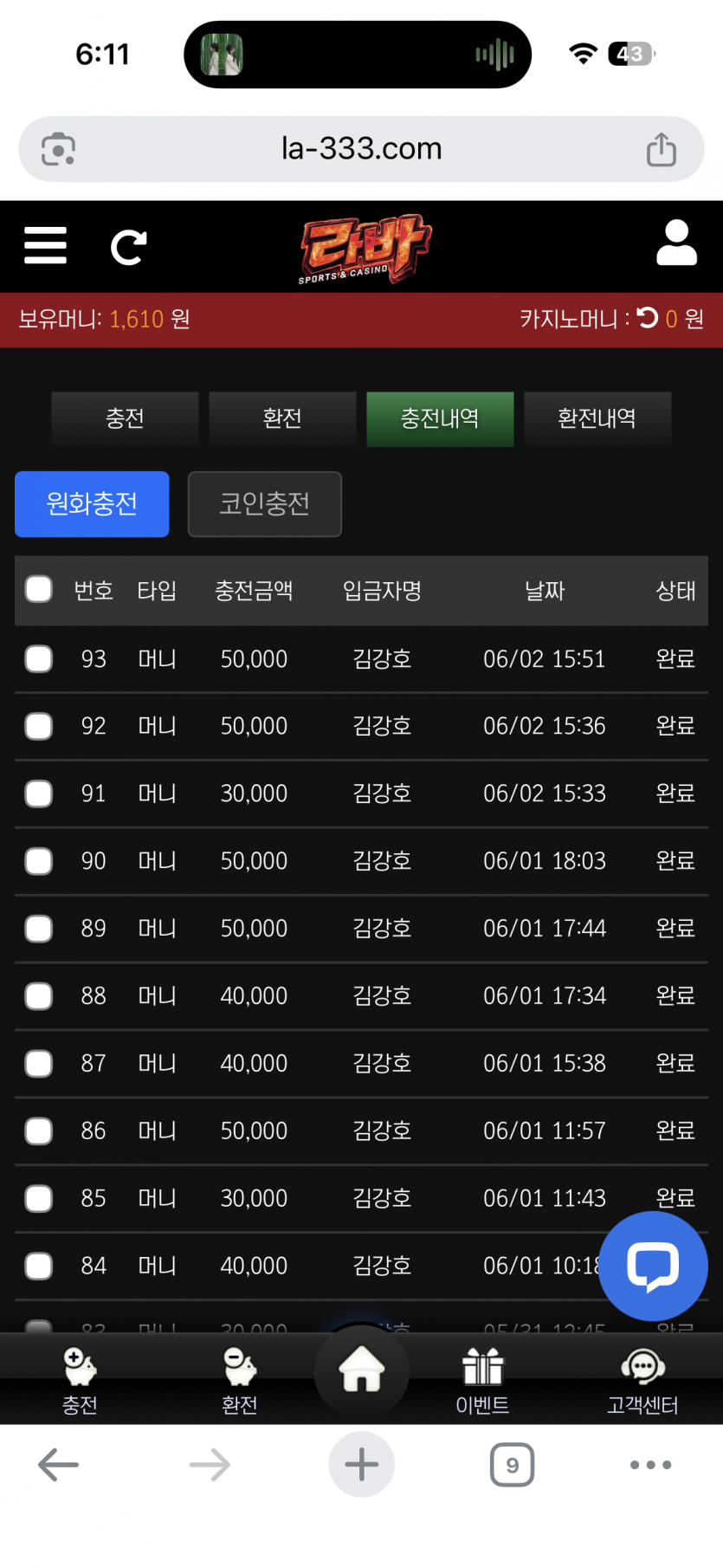723x1568 pixels.
Task: Open the browser tabs overview
Action: tap(513, 1465)
